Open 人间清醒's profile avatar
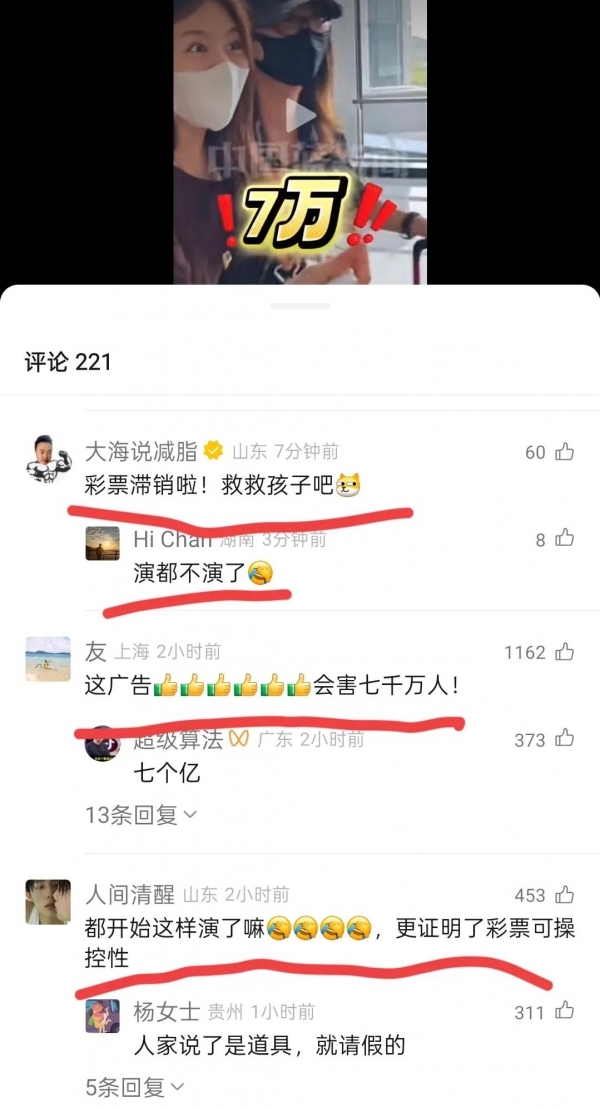Image resolution: width=600 pixels, height=1107 pixels. 48,902
